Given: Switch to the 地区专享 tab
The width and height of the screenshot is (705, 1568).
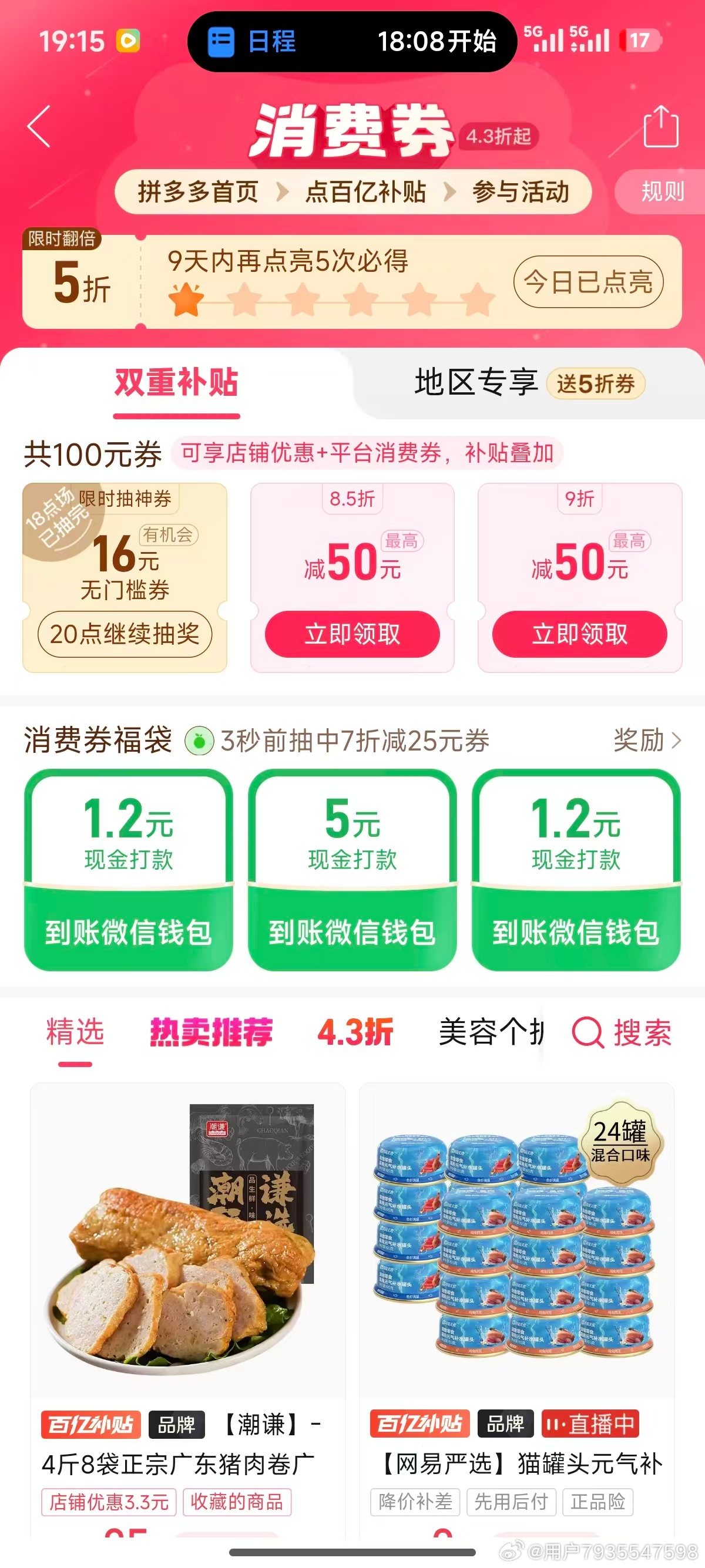Looking at the screenshot, I should (x=476, y=383).
